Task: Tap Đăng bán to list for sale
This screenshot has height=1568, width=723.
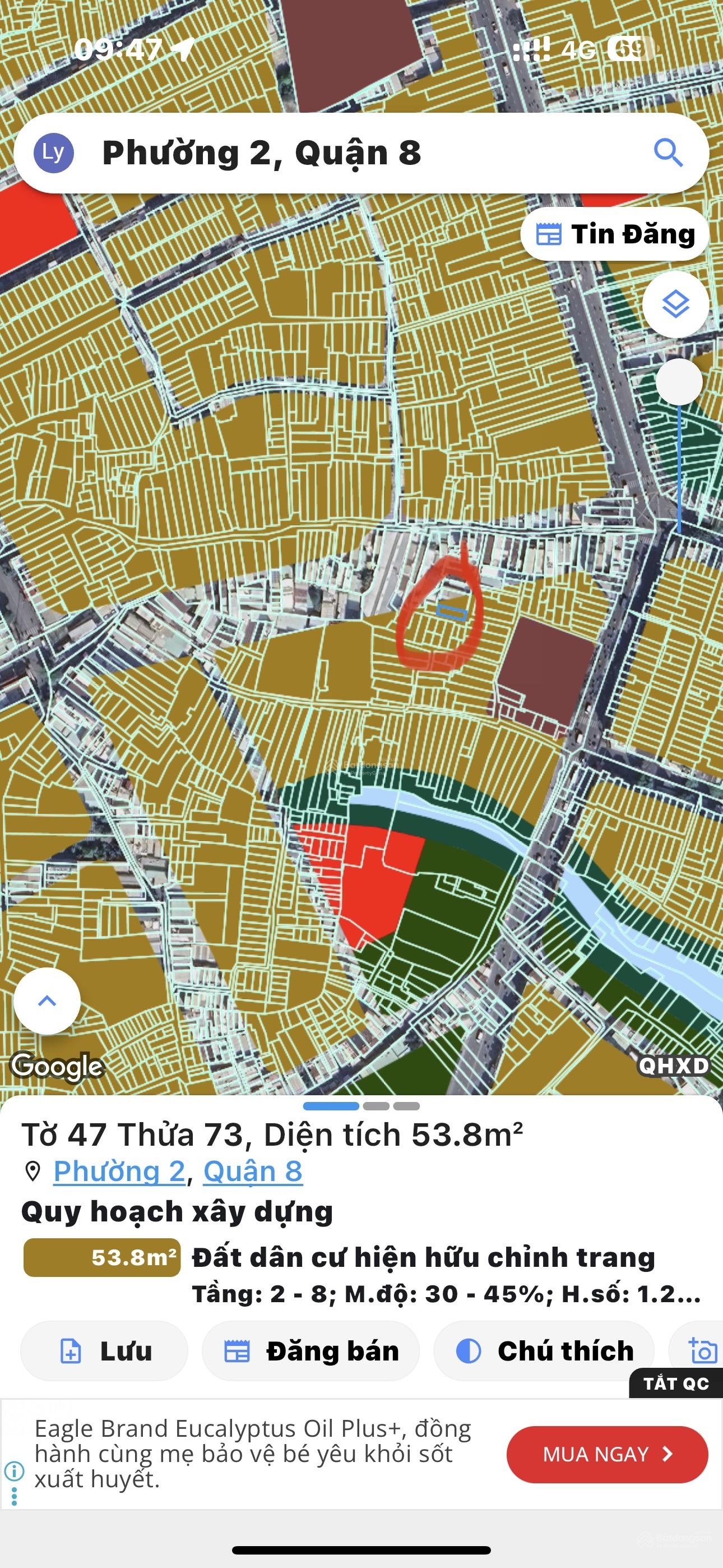Action: point(310,1352)
